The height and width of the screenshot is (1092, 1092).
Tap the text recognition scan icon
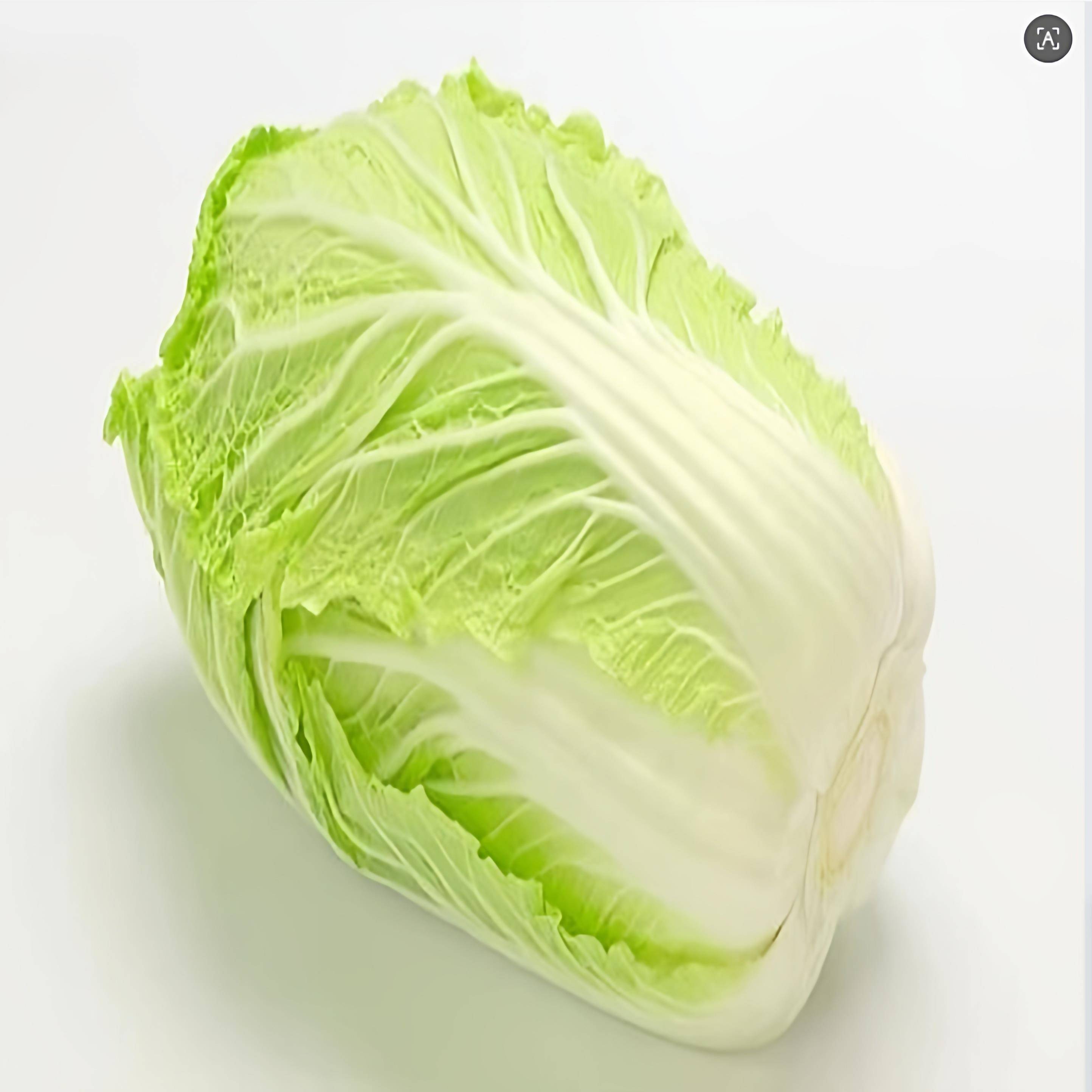1047,39
